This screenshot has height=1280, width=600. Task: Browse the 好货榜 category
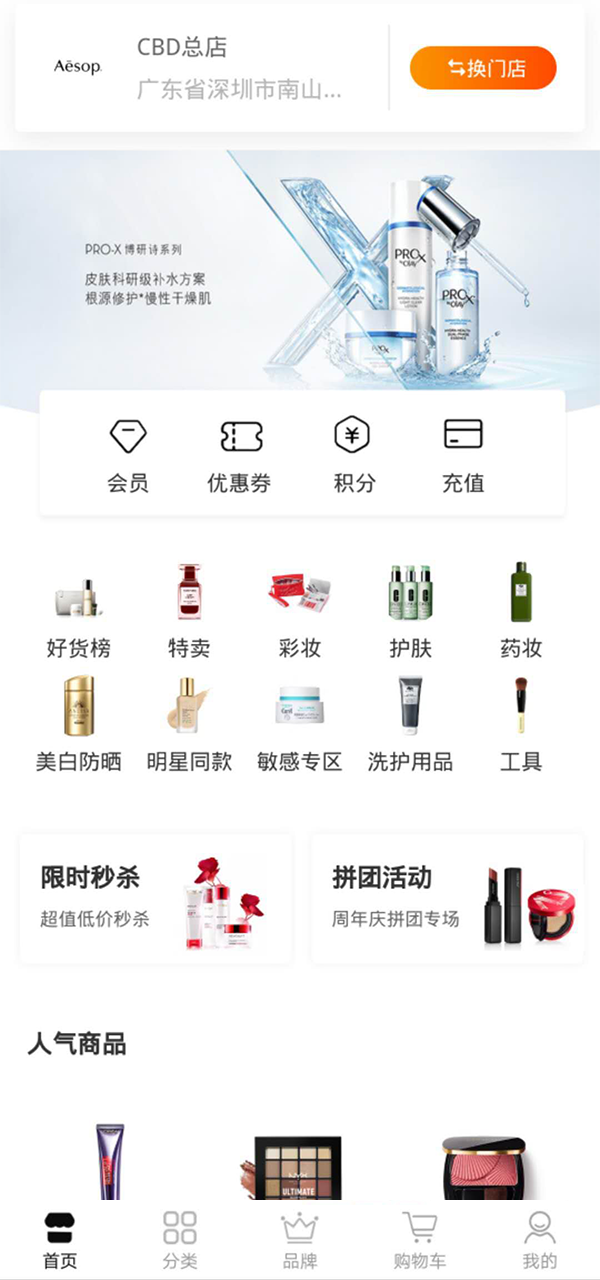(79, 611)
